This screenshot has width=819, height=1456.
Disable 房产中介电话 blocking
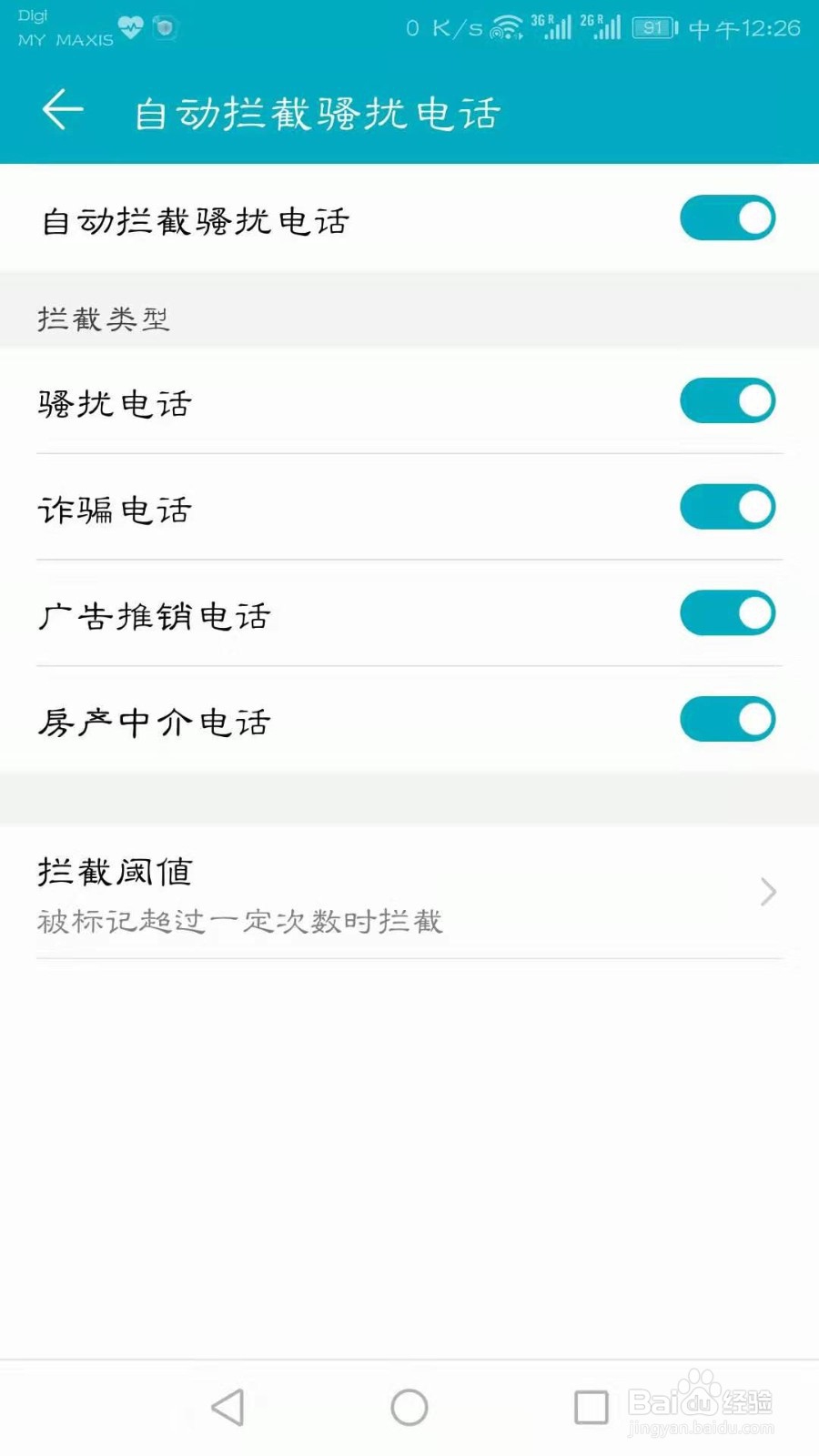pyautogui.click(x=727, y=720)
